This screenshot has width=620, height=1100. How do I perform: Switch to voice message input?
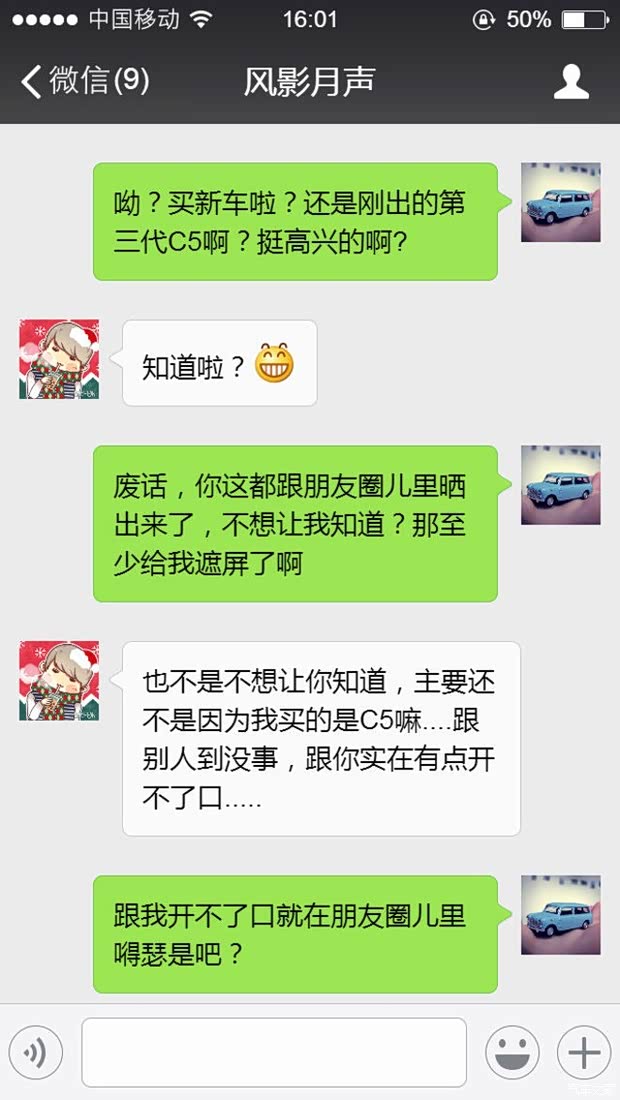(x=36, y=1052)
